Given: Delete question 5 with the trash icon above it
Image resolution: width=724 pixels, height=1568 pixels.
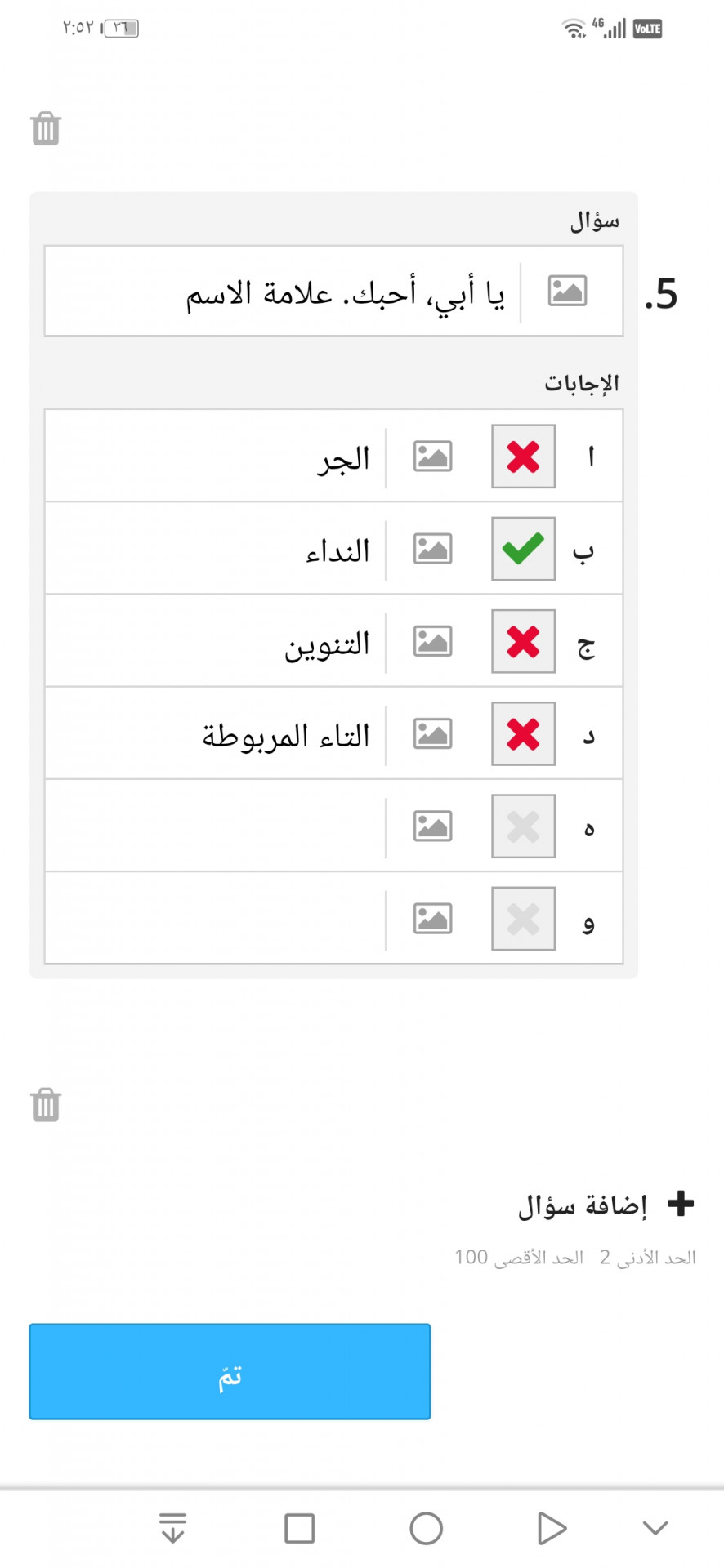Looking at the screenshot, I should 46,128.
